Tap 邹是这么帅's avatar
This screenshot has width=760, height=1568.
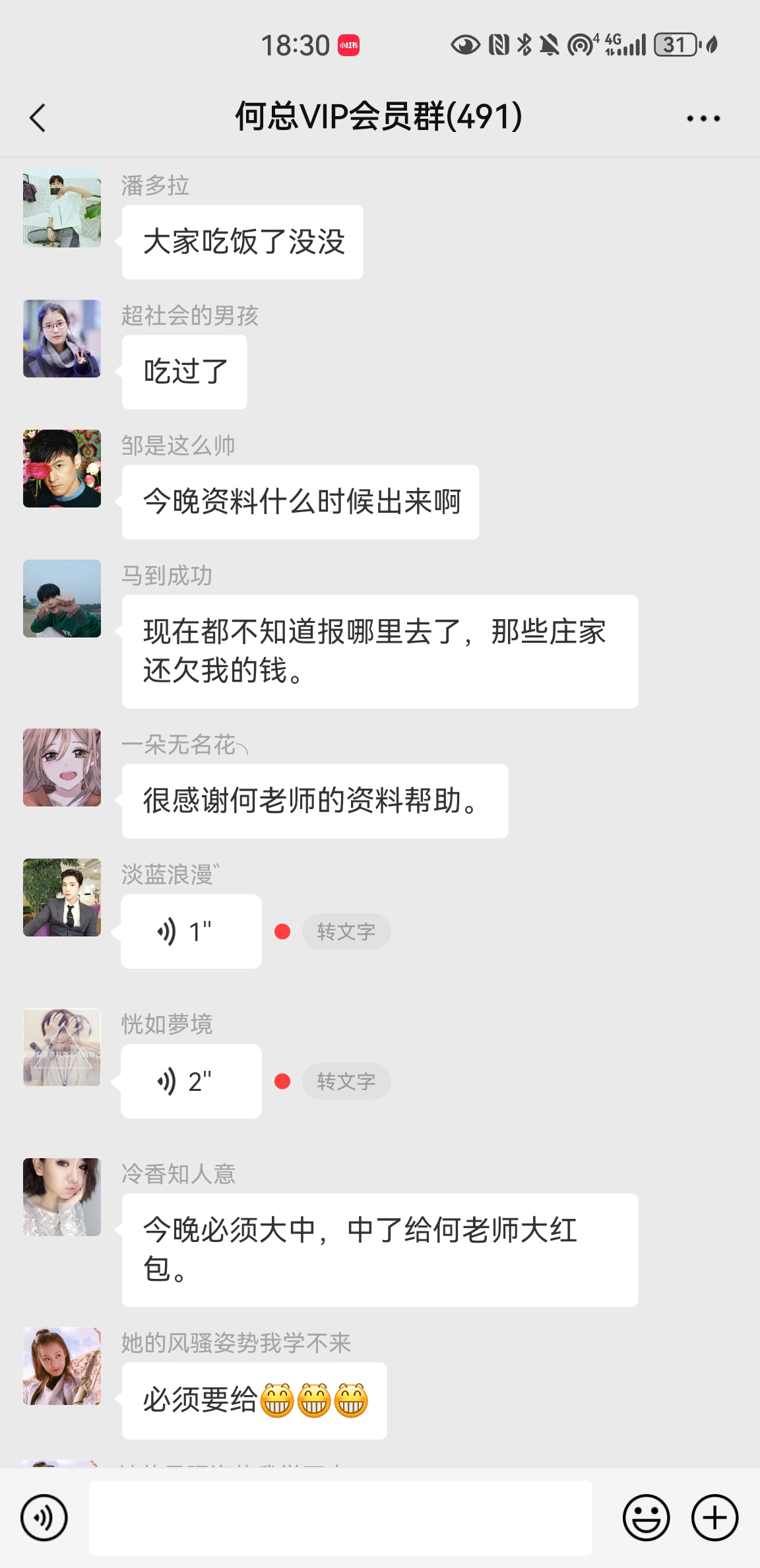pos(62,469)
